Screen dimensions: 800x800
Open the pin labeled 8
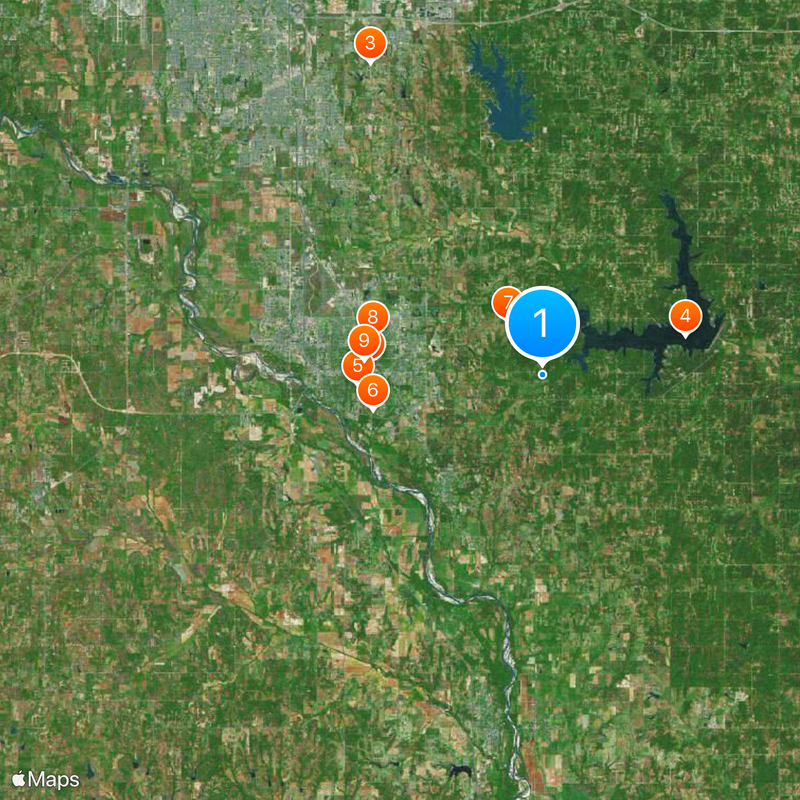373,316
